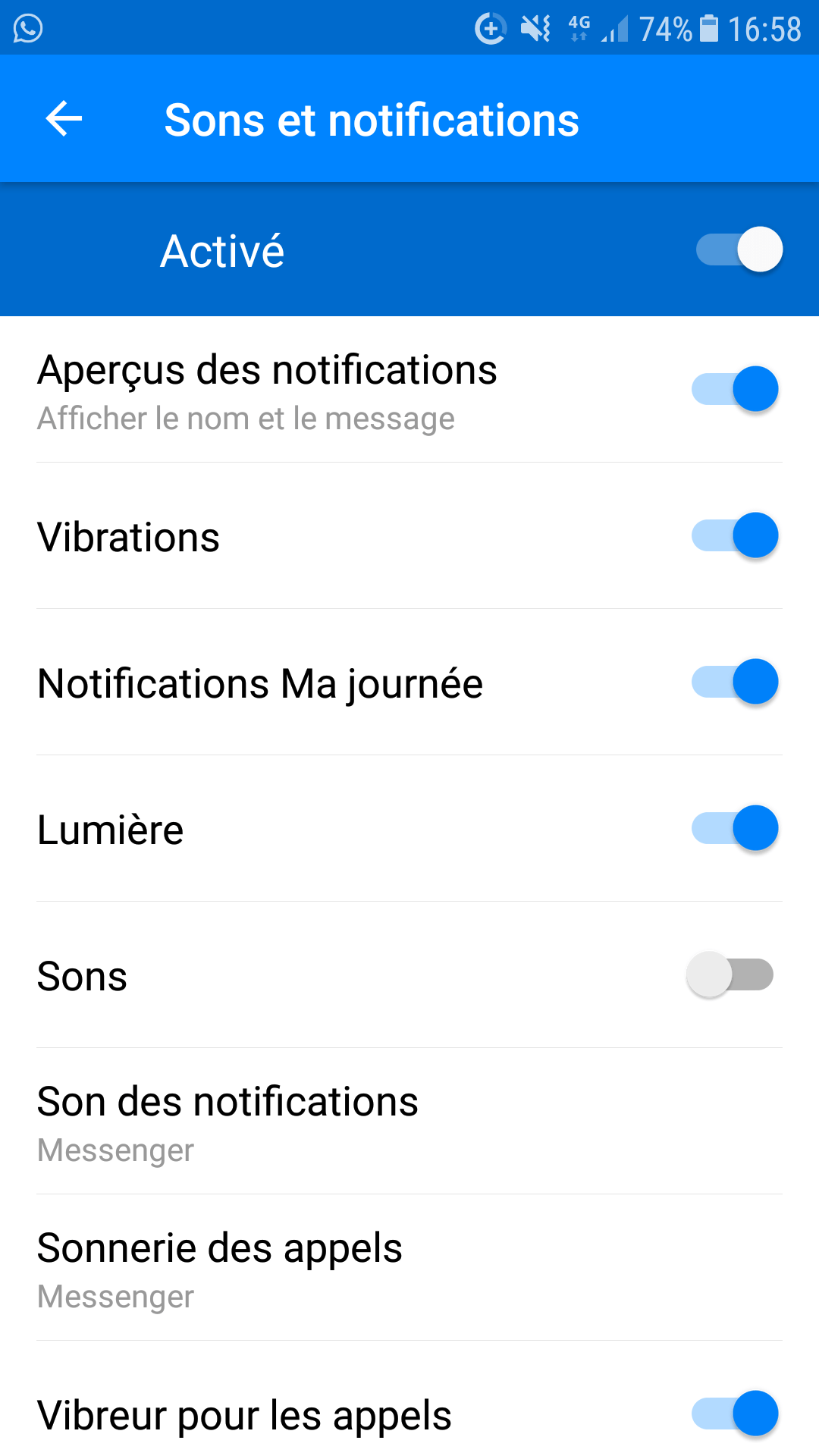Enable the Sons switch
This screenshot has height=1456, width=819.
[730, 974]
